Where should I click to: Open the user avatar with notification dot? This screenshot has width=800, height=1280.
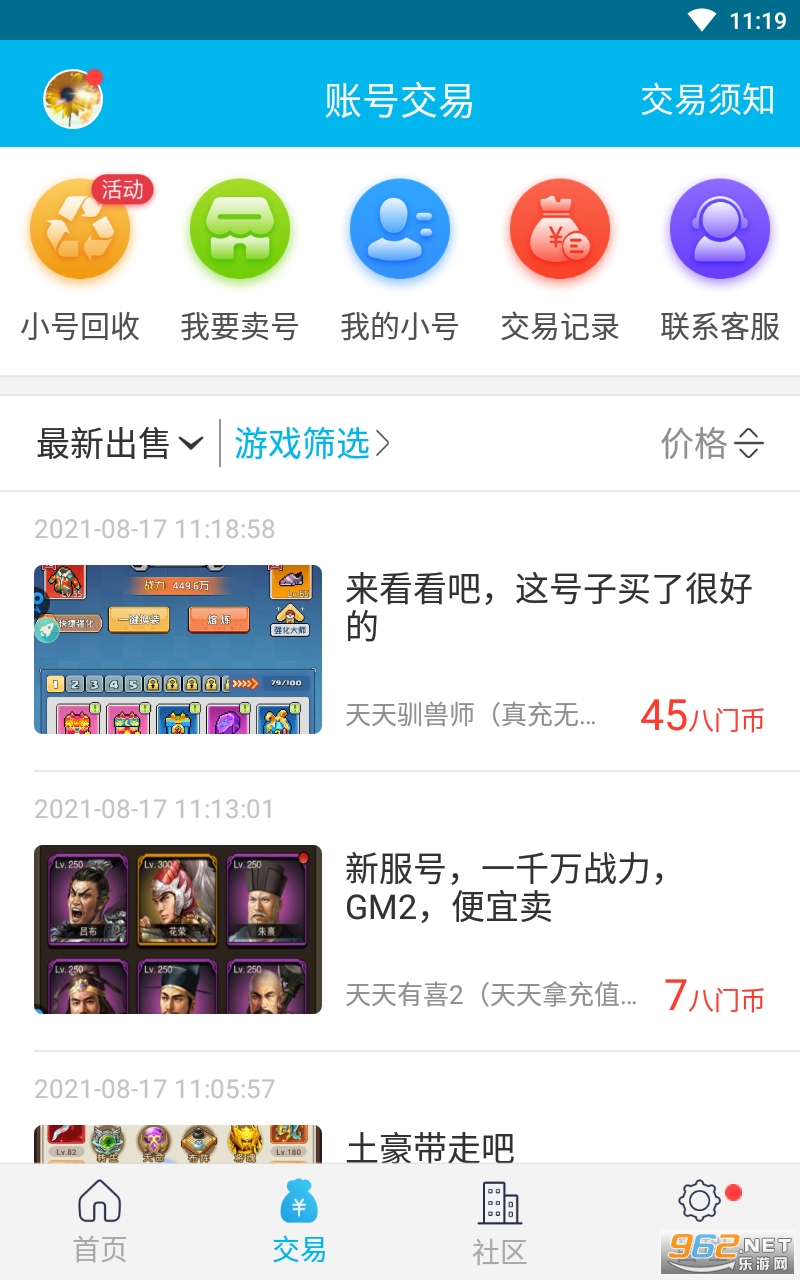(x=70, y=98)
